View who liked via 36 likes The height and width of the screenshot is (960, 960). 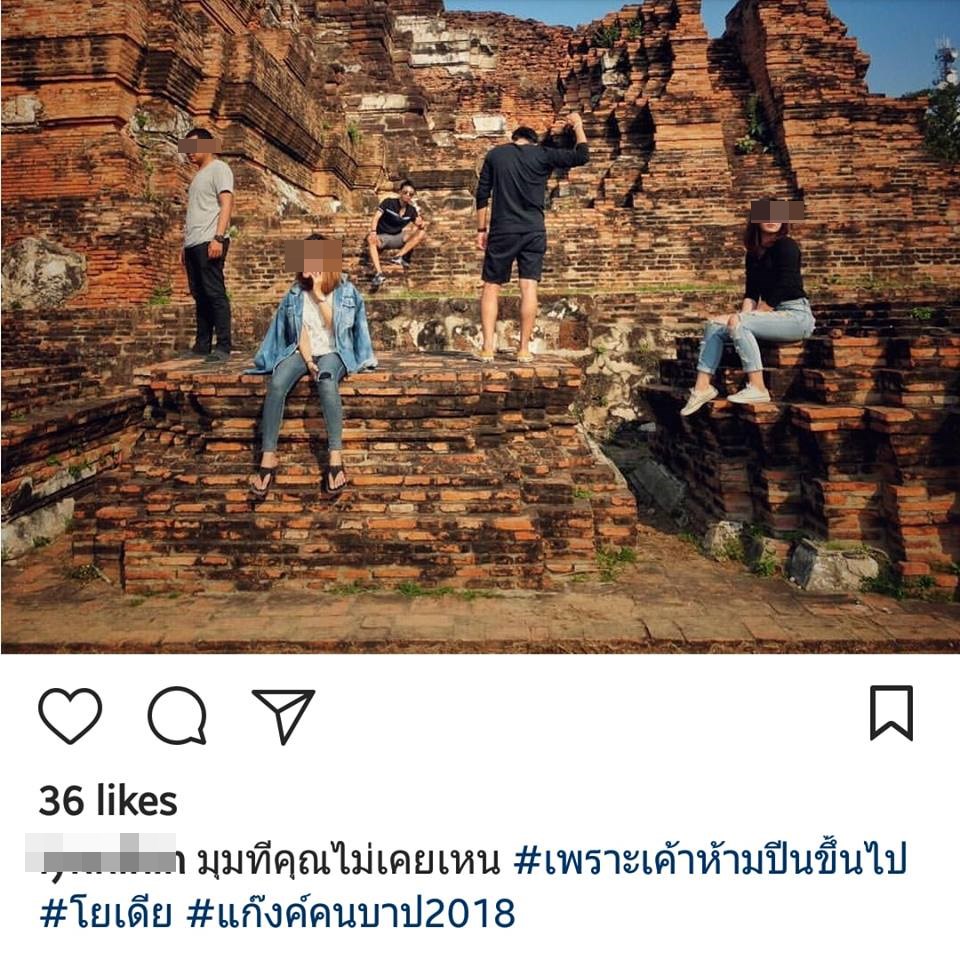pos(108,800)
